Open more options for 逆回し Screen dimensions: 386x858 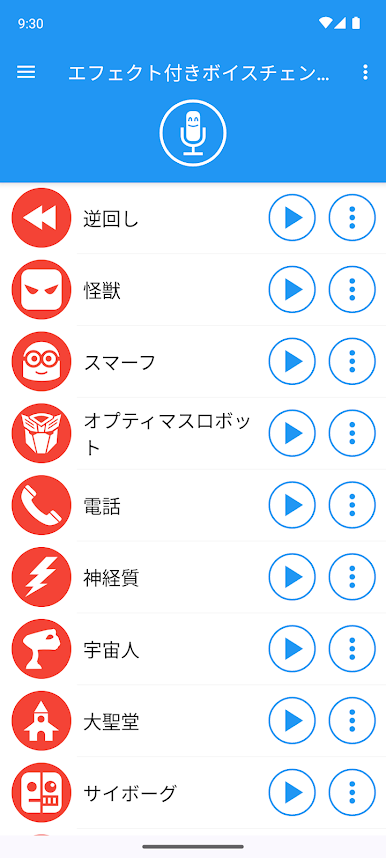352,218
